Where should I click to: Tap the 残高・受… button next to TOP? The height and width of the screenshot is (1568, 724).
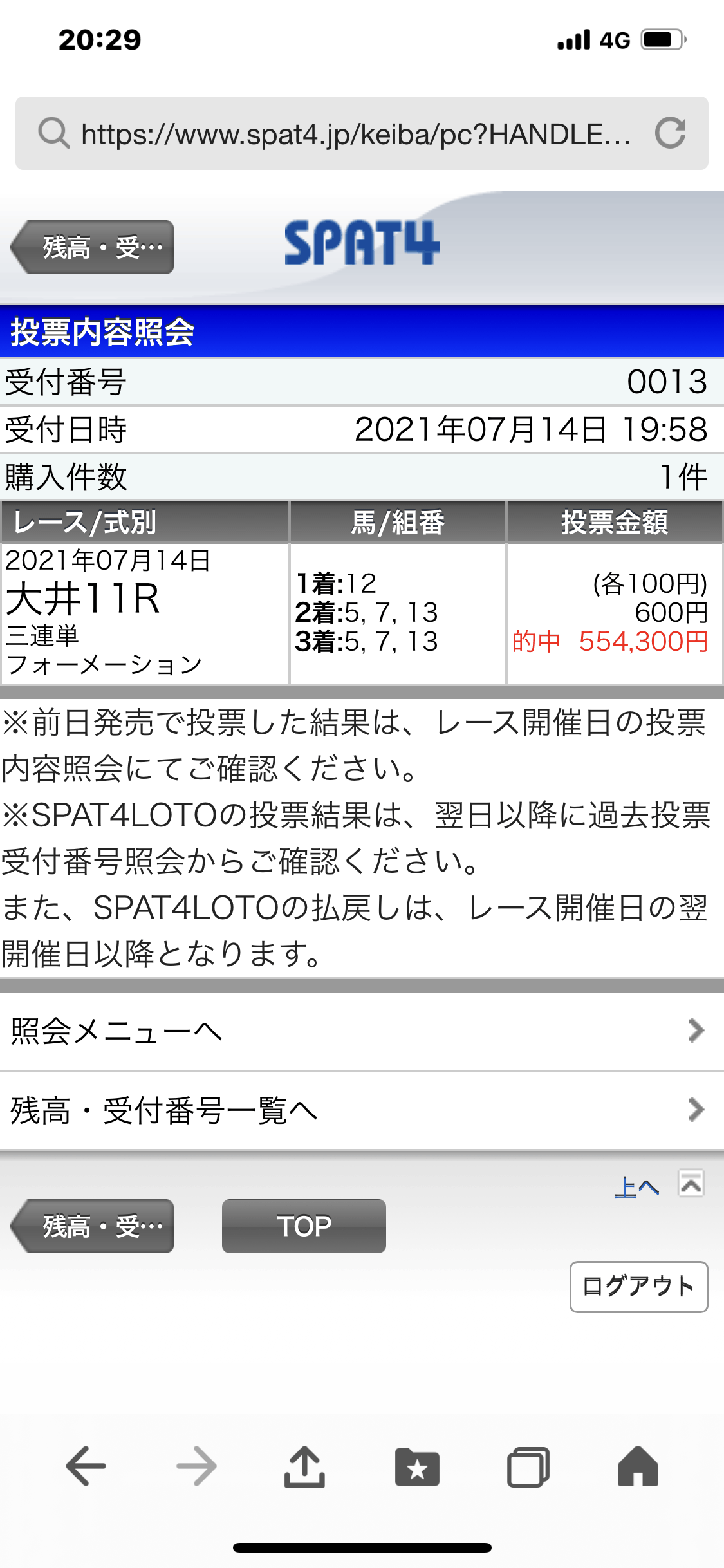pos(93,1226)
